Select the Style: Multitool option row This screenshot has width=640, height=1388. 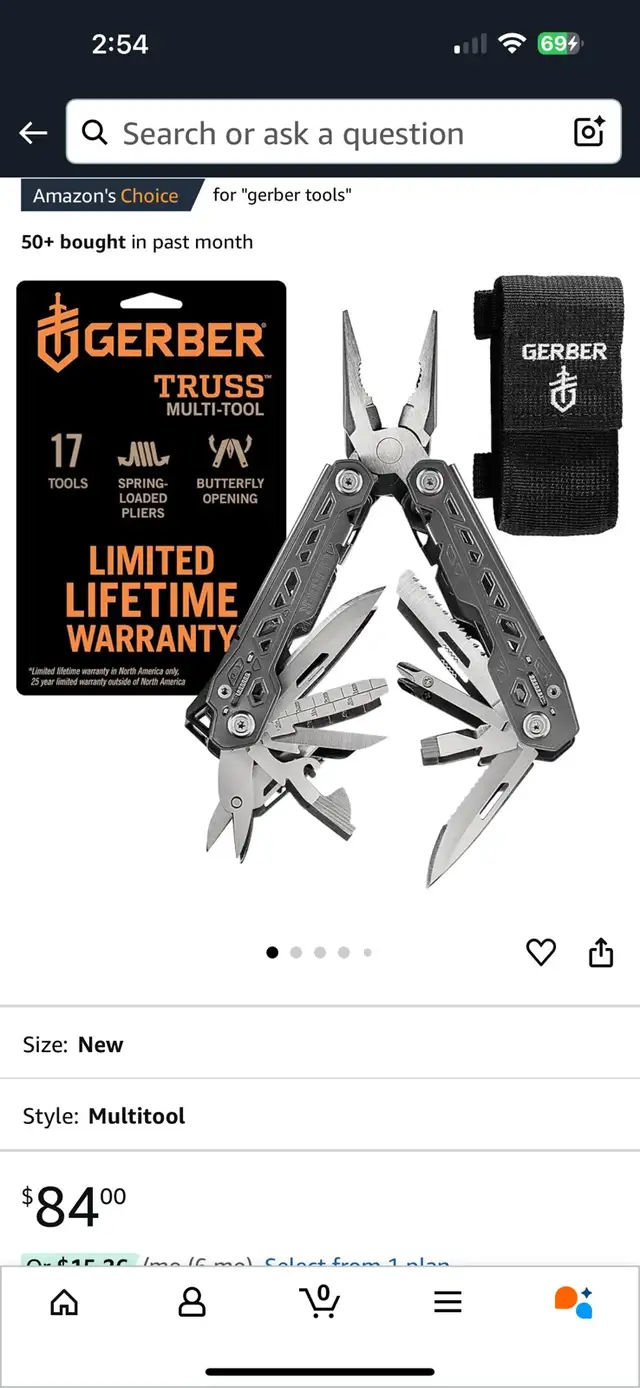pos(320,1116)
